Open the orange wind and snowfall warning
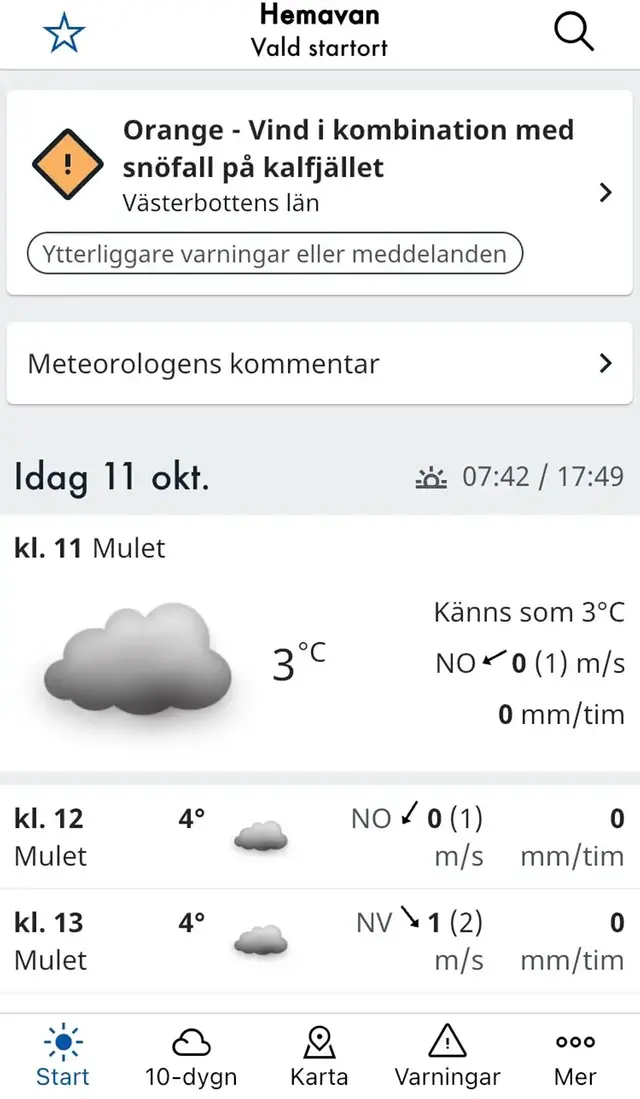The width and height of the screenshot is (640, 1099). pos(320,165)
